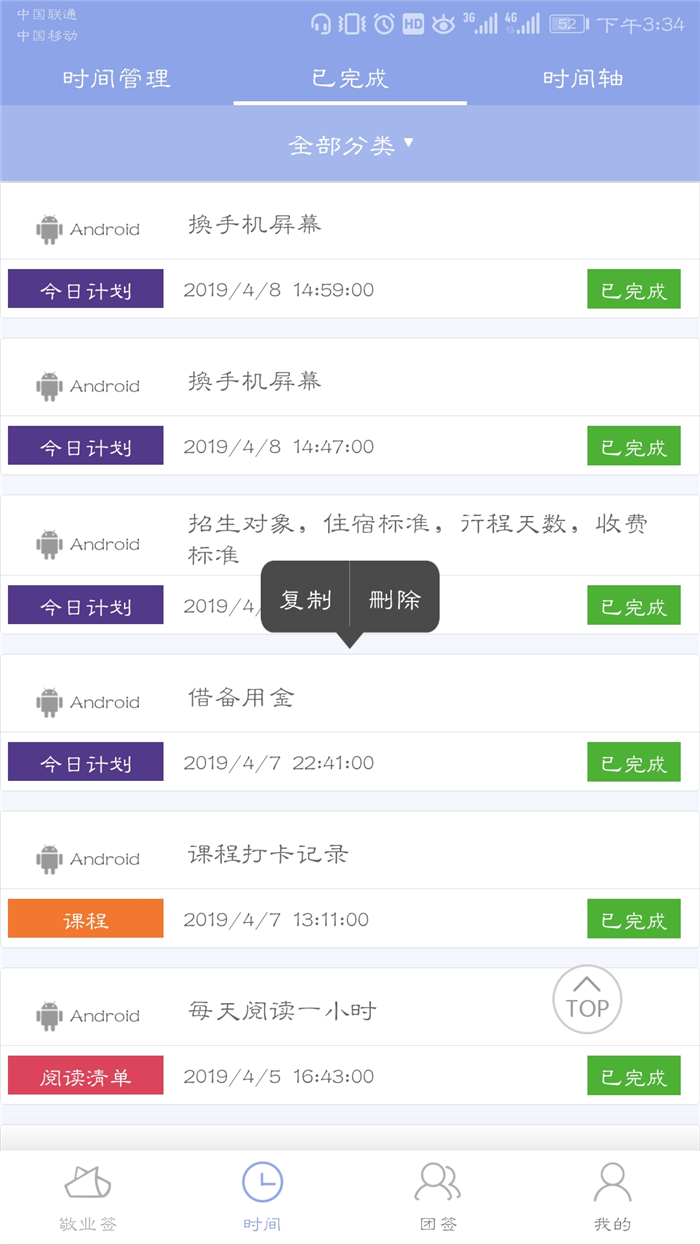The height and width of the screenshot is (1244, 700).
Task: Choose 删除 in the popup menu
Action: pyautogui.click(x=395, y=600)
